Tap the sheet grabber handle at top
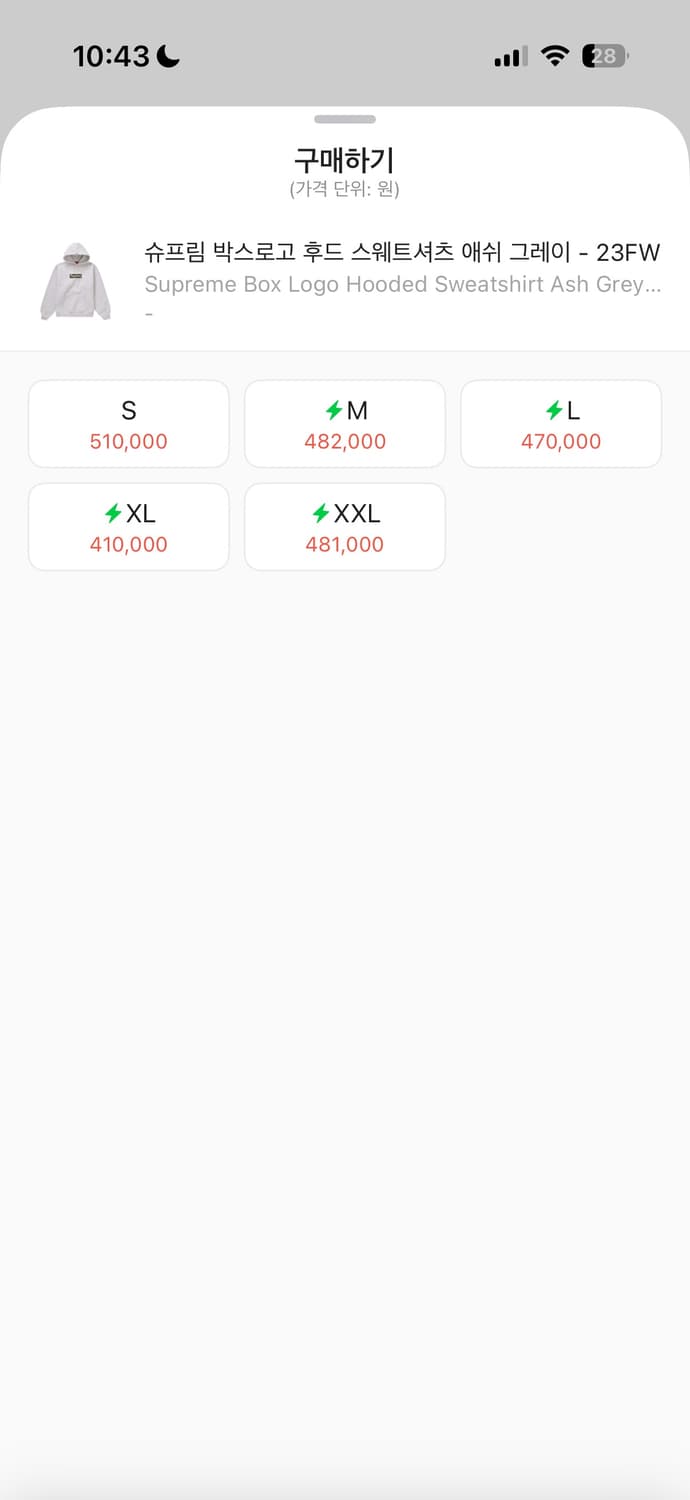The height and width of the screenshot is (1500, 690). click(345, 119)
